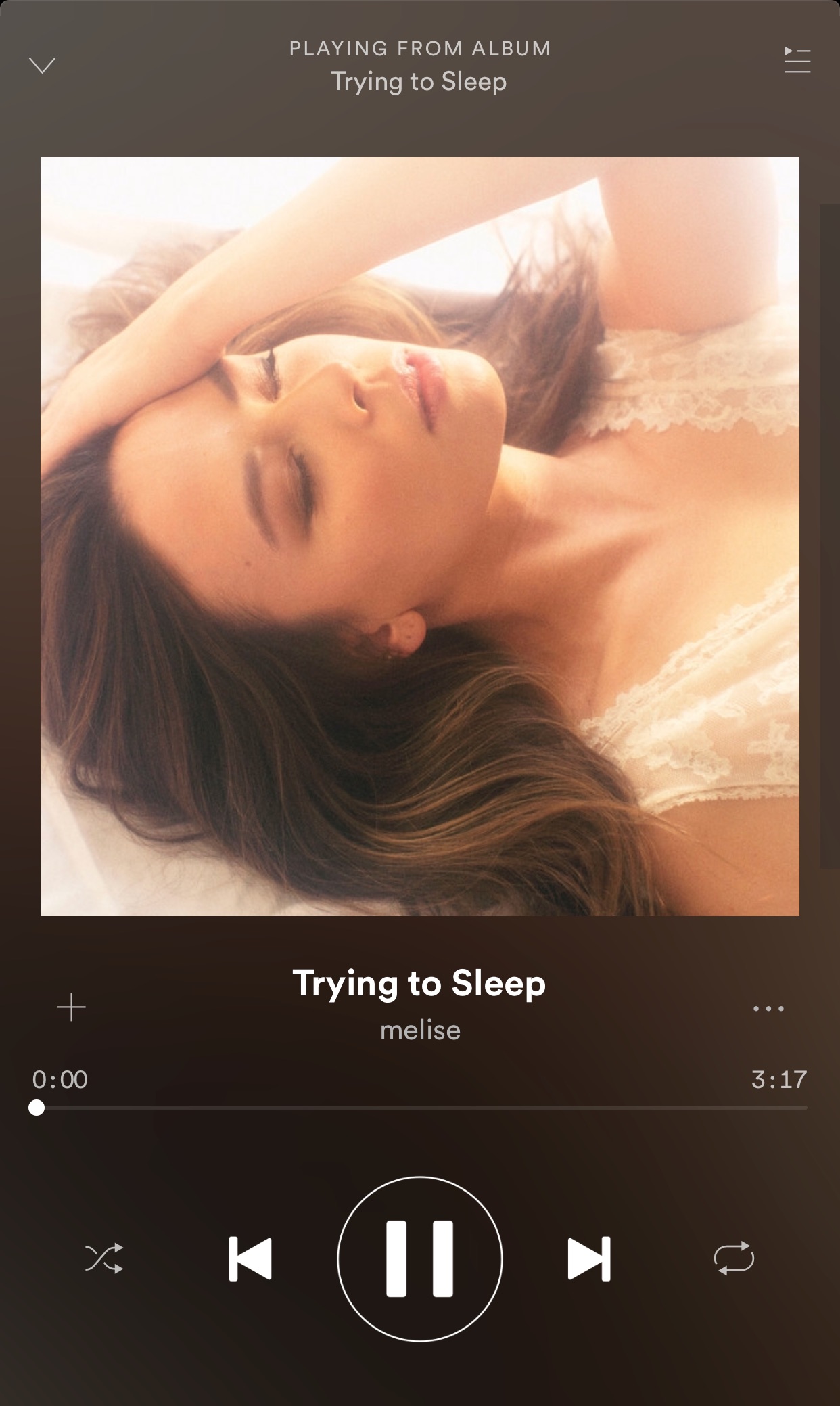Collapse the now playing view
The image size is (840, 1406).
[42, 66]
